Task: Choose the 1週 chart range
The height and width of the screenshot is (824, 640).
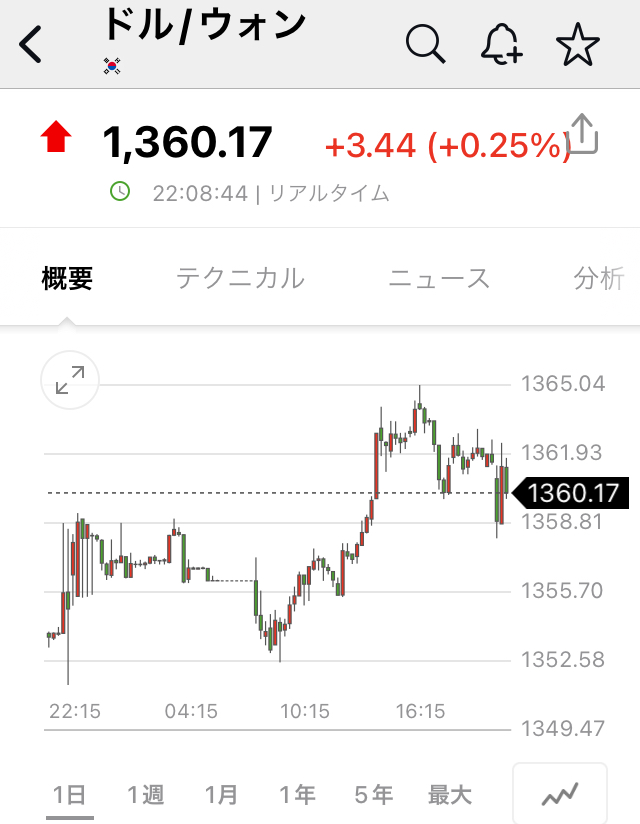Action: click(x=145, y=795)
